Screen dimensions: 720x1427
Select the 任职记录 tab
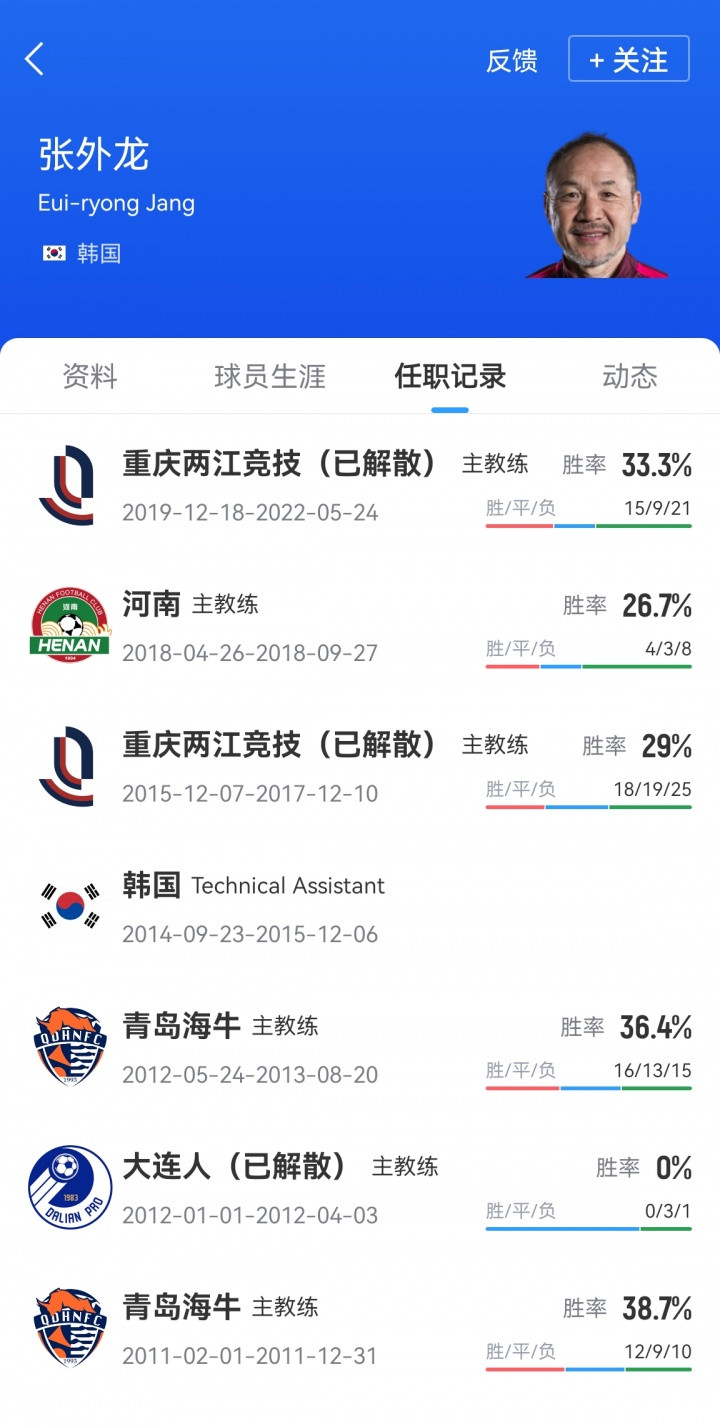coord(450,377)
